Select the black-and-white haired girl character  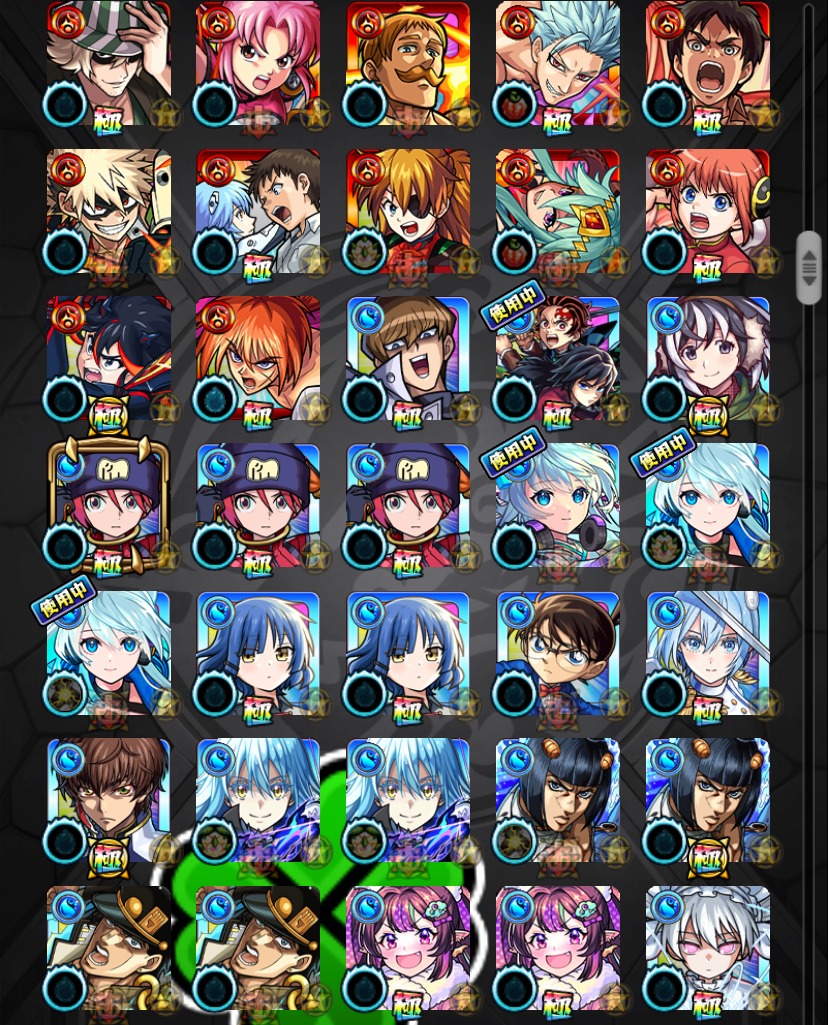(708, 358)
